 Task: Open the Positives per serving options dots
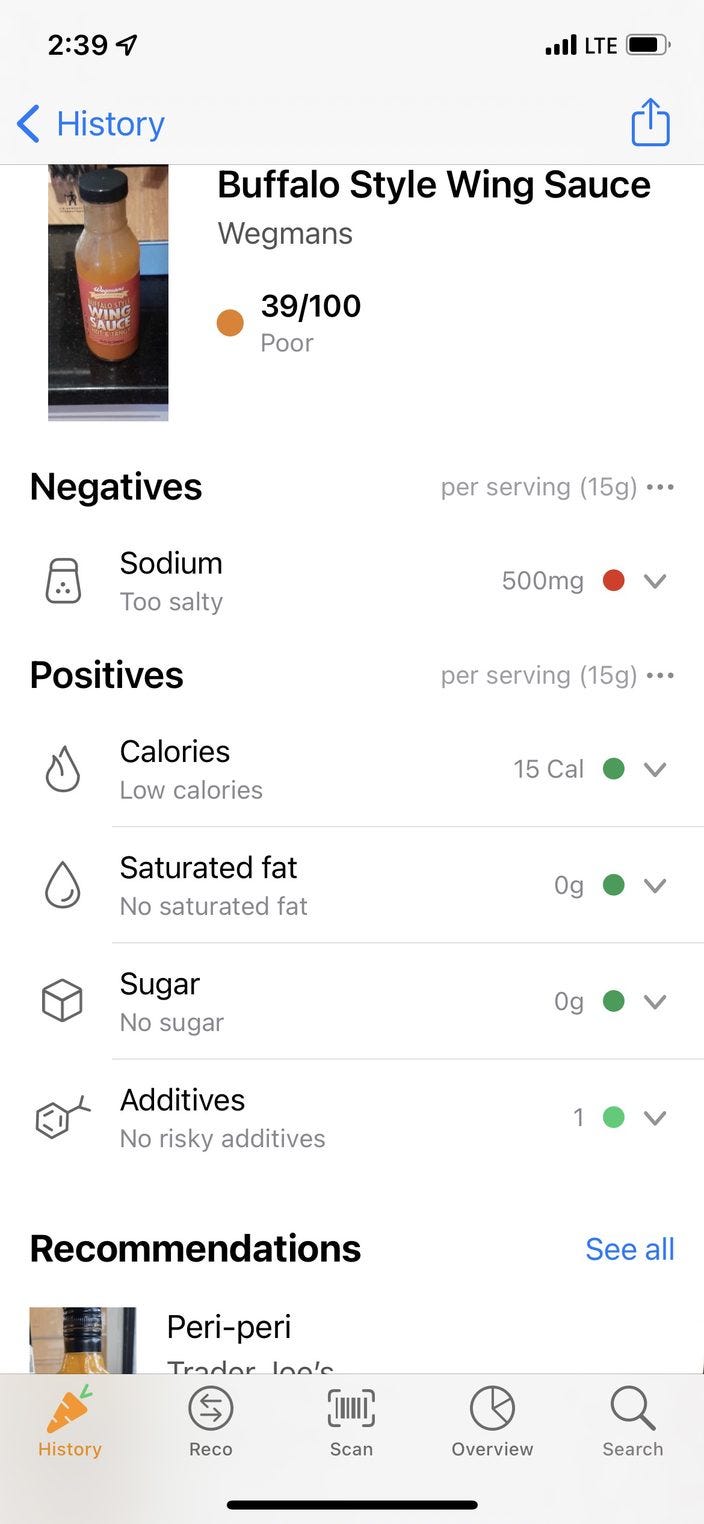(x=660, y=676)
